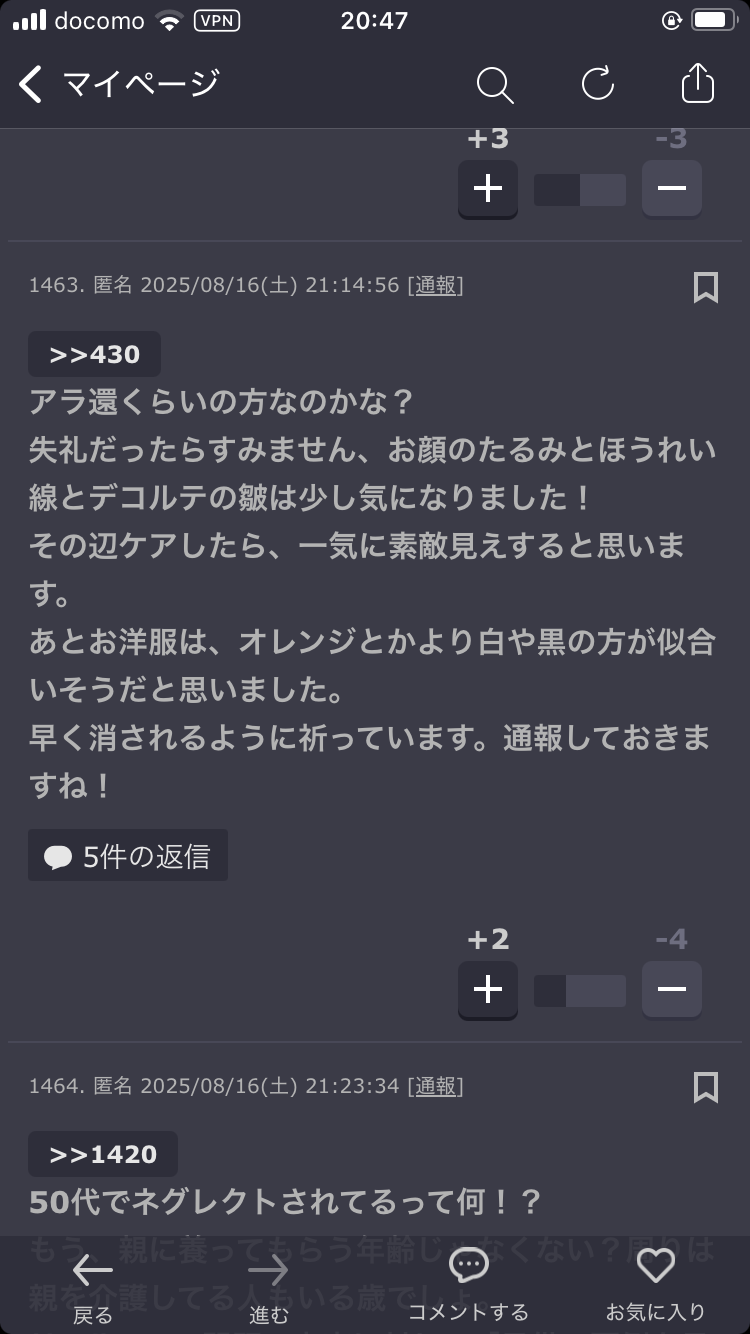Expand 5件の返信 replies
750x1334 pixels.
(x=128, y=856)
